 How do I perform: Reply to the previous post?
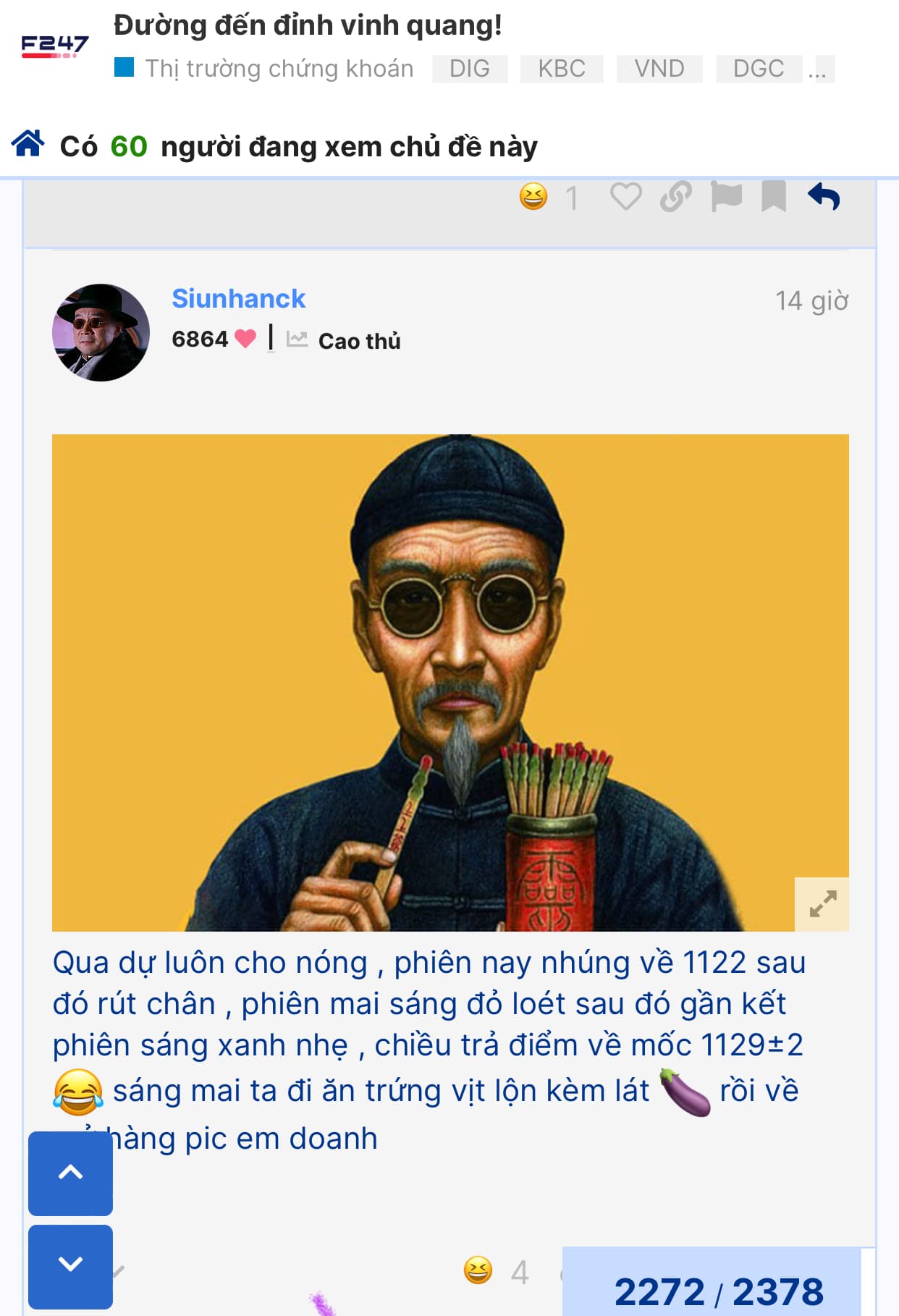point(824,197)
